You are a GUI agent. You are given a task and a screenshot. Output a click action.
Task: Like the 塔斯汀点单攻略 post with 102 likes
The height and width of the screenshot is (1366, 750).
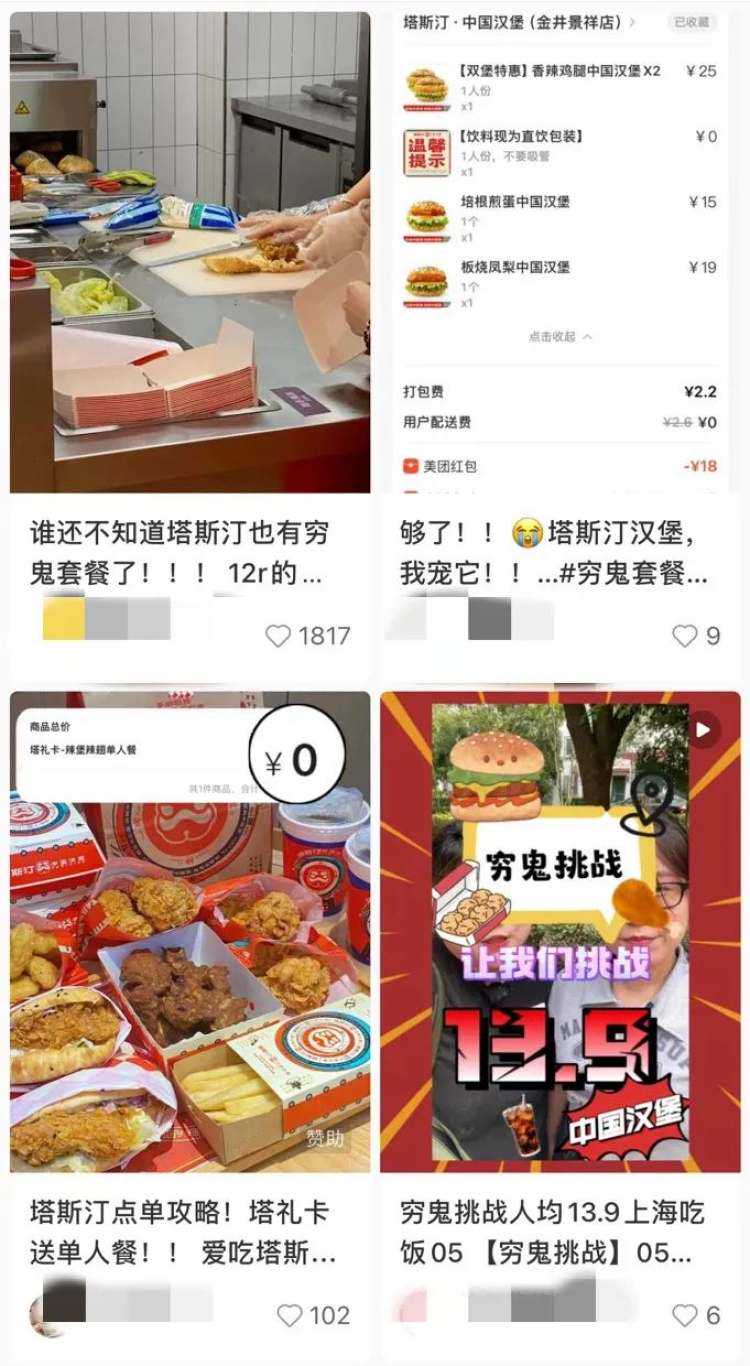click(x=289, y=1315)
